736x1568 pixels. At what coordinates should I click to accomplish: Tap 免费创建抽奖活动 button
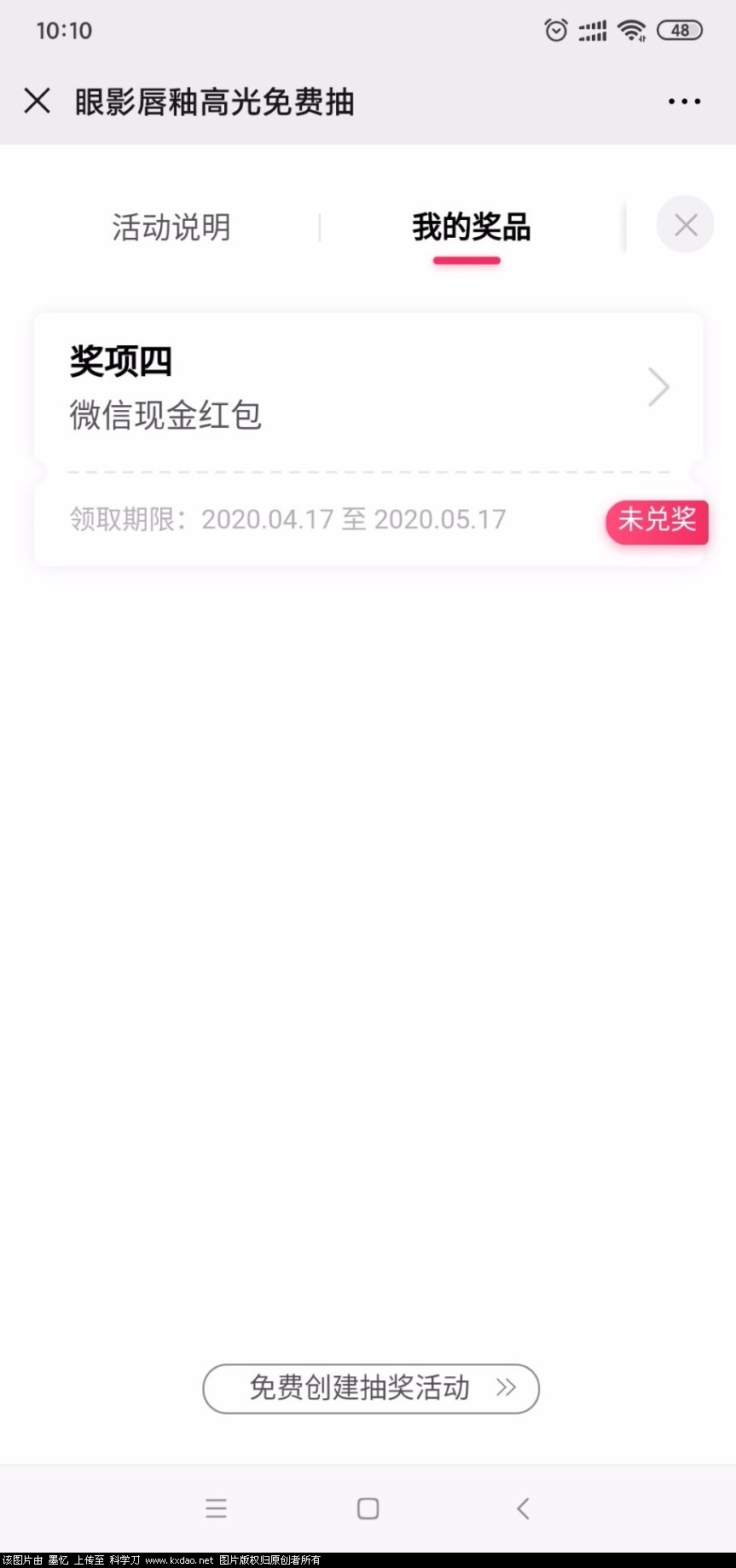tap(371, 1388)
